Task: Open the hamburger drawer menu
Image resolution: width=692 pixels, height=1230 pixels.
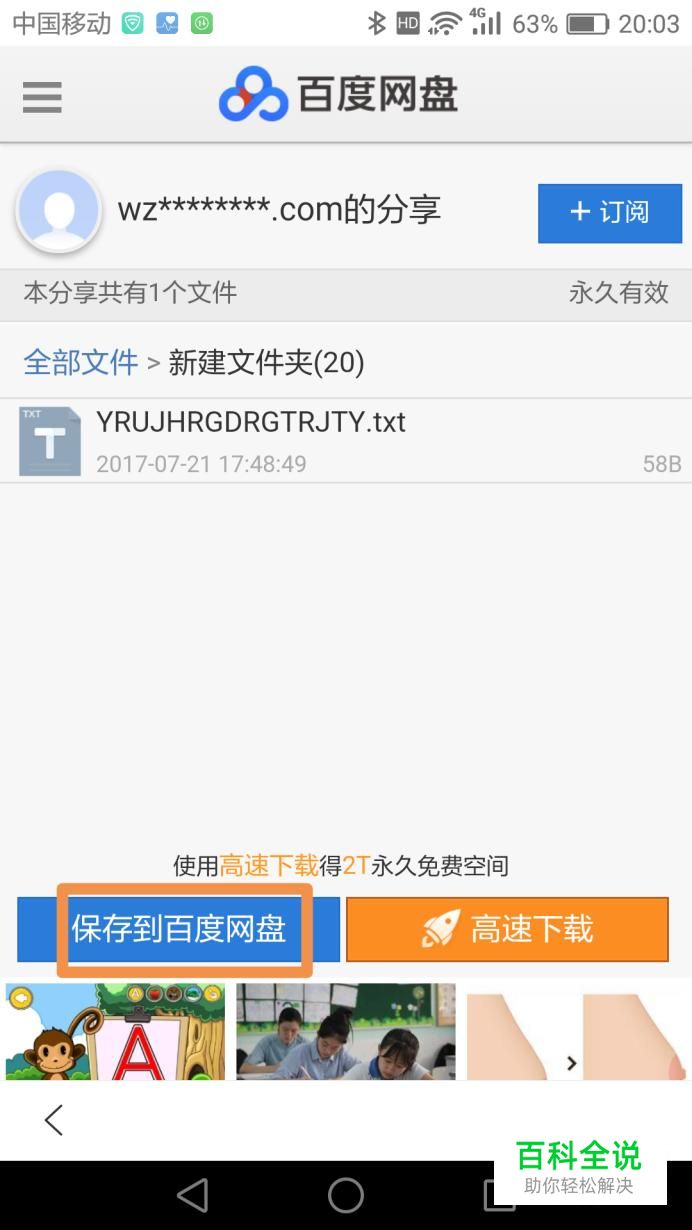Action: coord(42,97)
